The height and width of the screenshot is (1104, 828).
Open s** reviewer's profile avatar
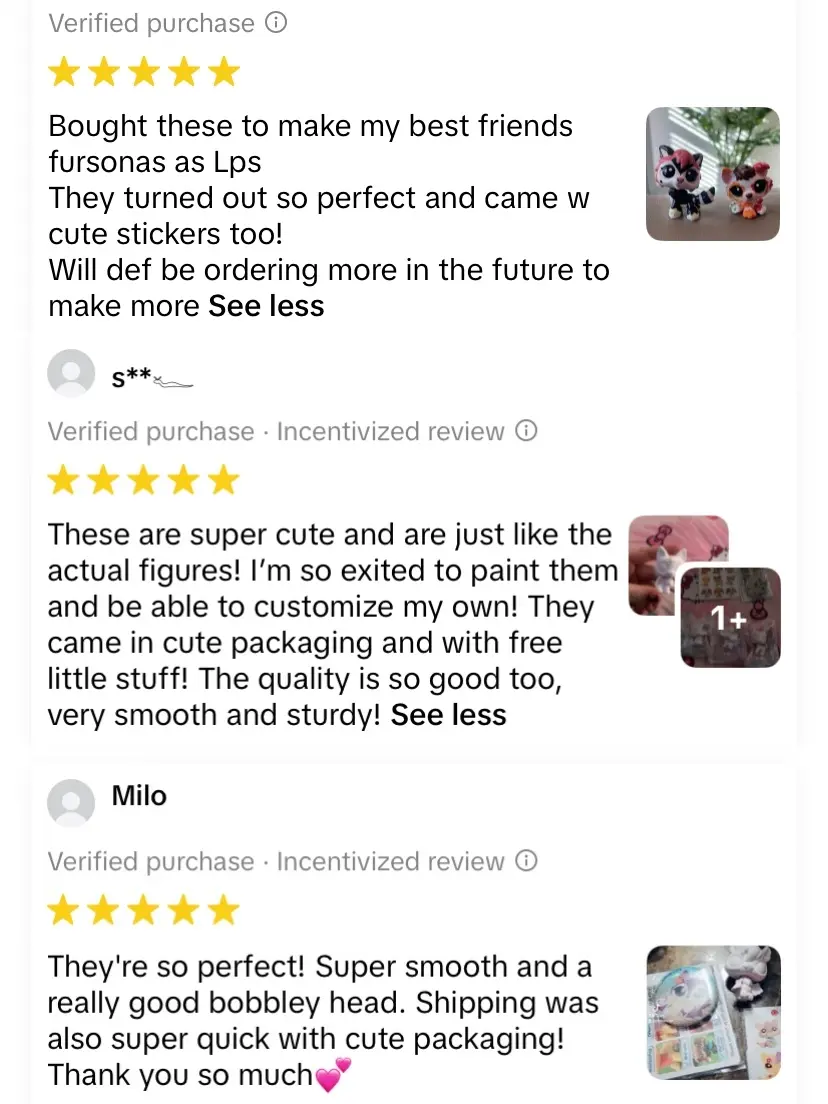click(71, 375)
